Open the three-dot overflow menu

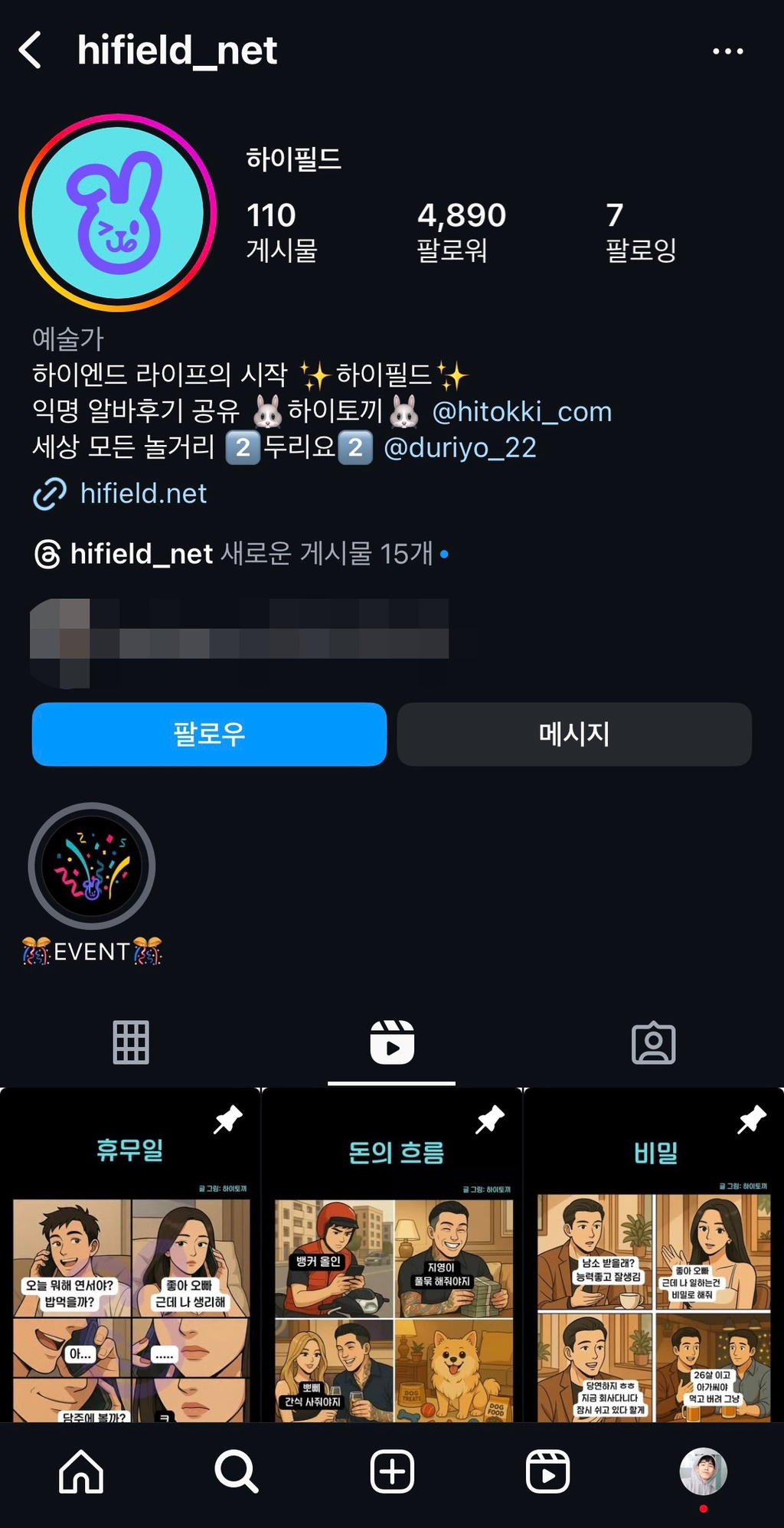click(727, 51)
